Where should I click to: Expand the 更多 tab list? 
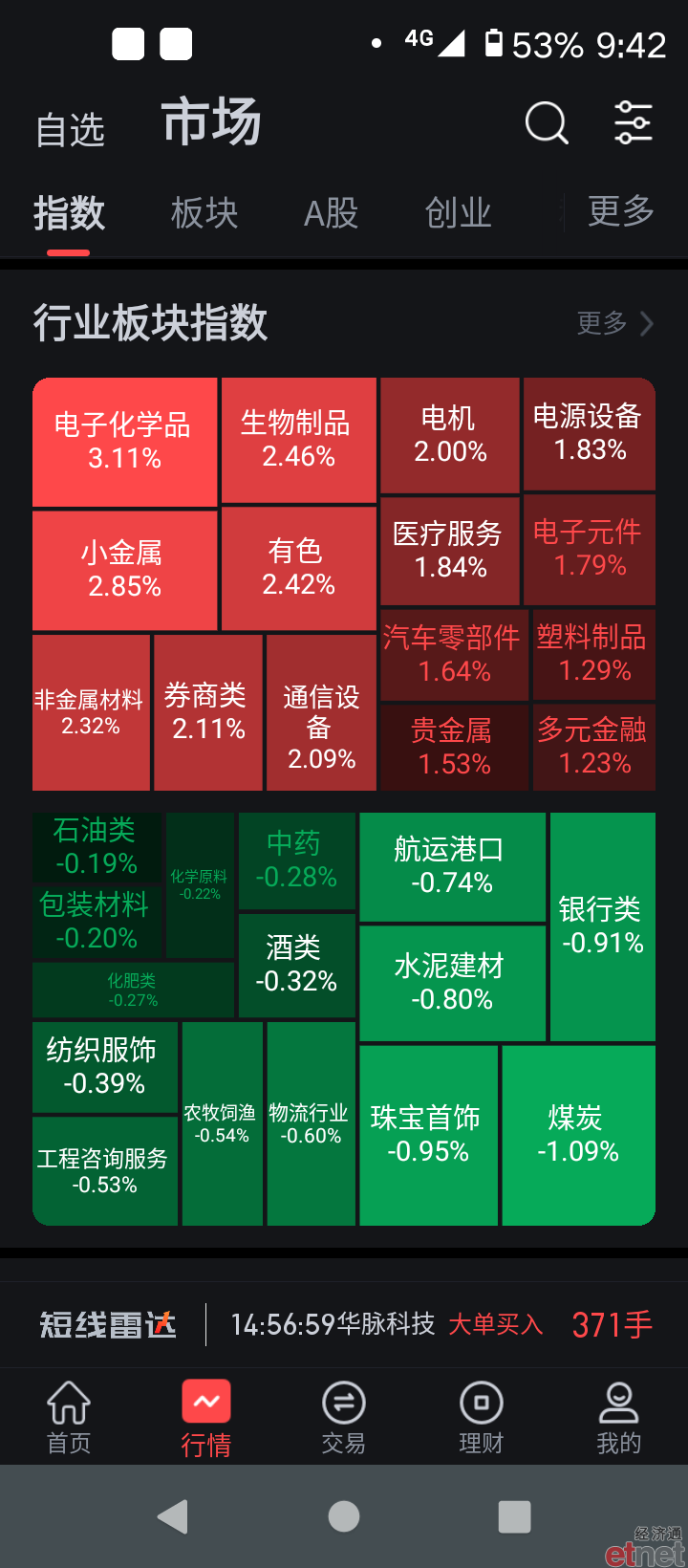(620, 211)
